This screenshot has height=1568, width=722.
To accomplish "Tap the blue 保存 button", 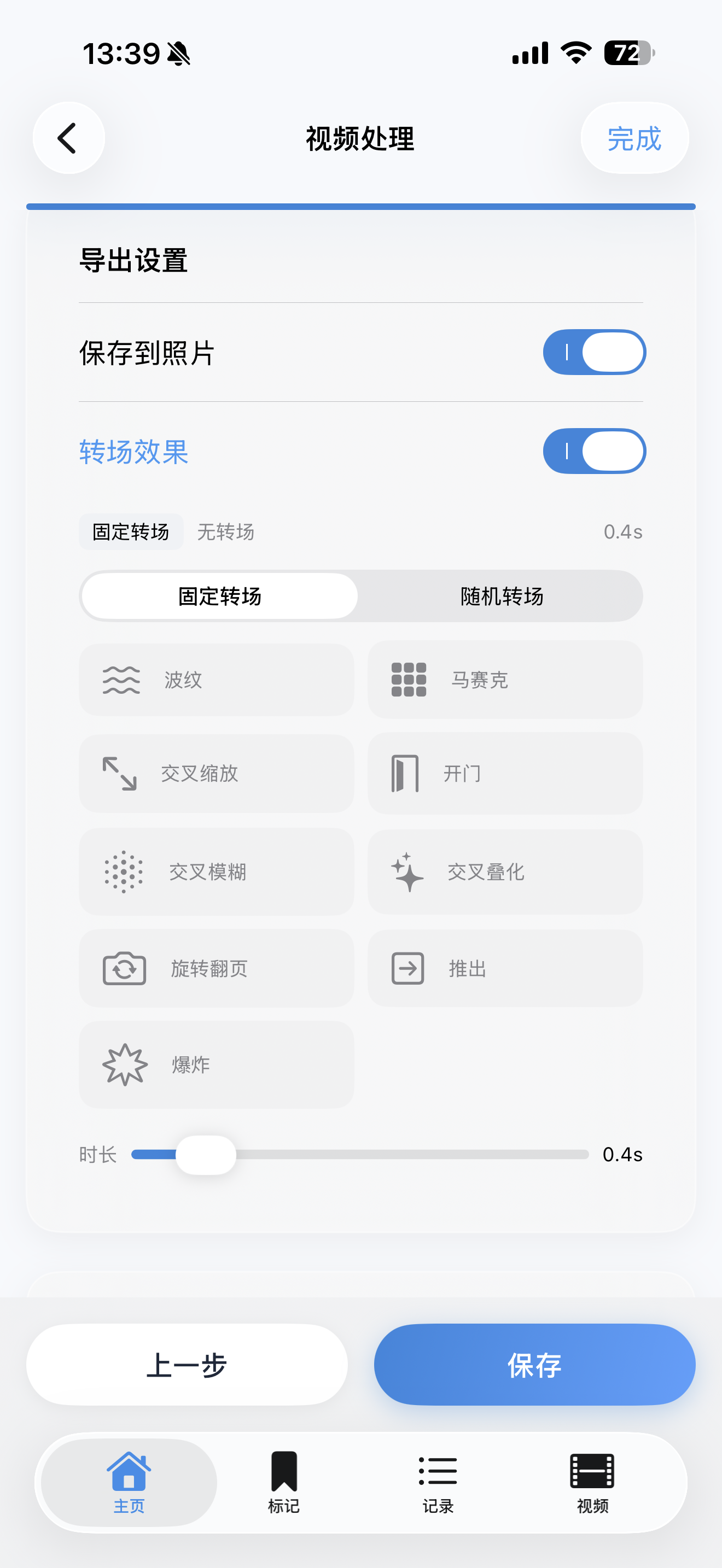I will click(534, 1365).
